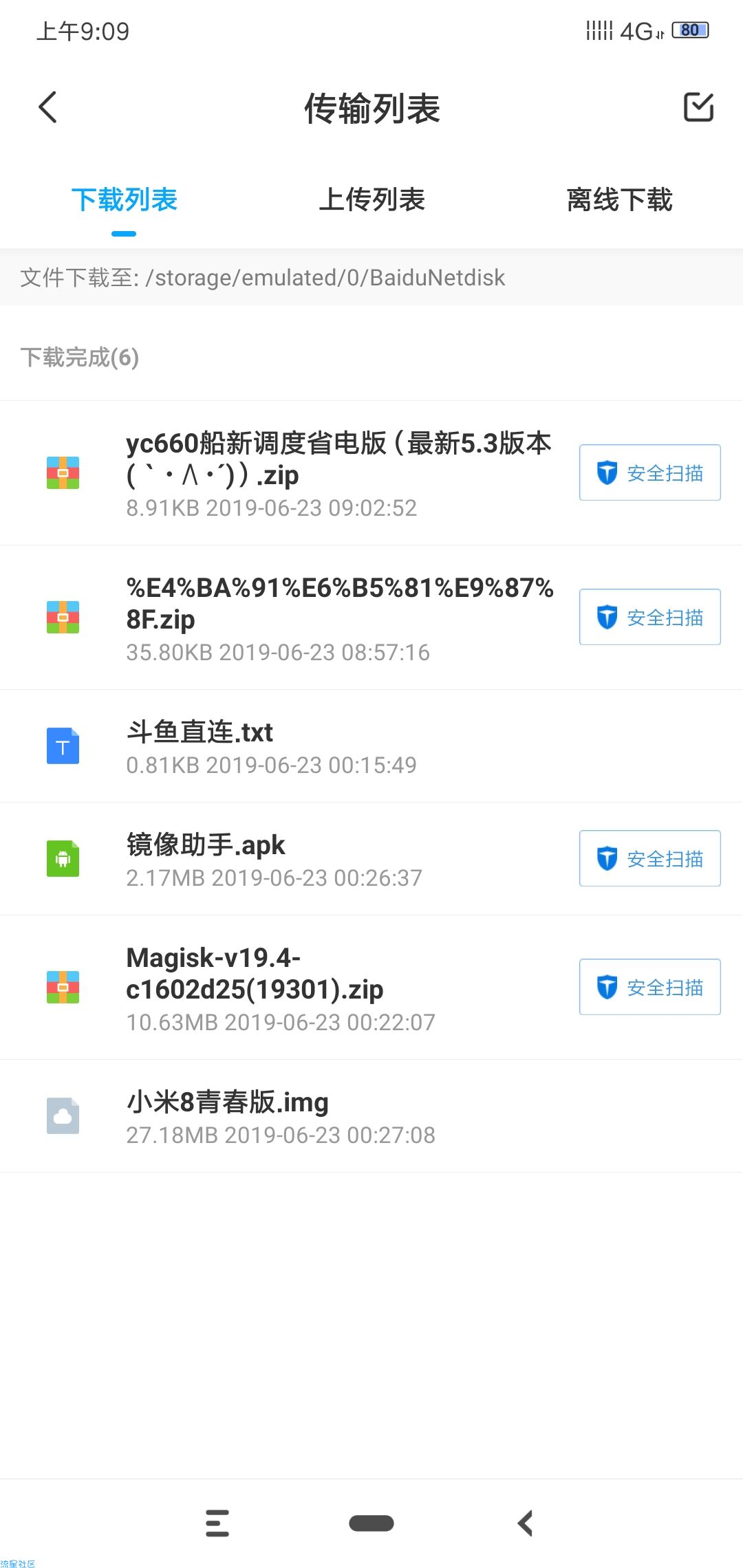This screenshot has height=1568, width=743.
Task: Go back from the transfer list
Action: [x=47, y=108]
